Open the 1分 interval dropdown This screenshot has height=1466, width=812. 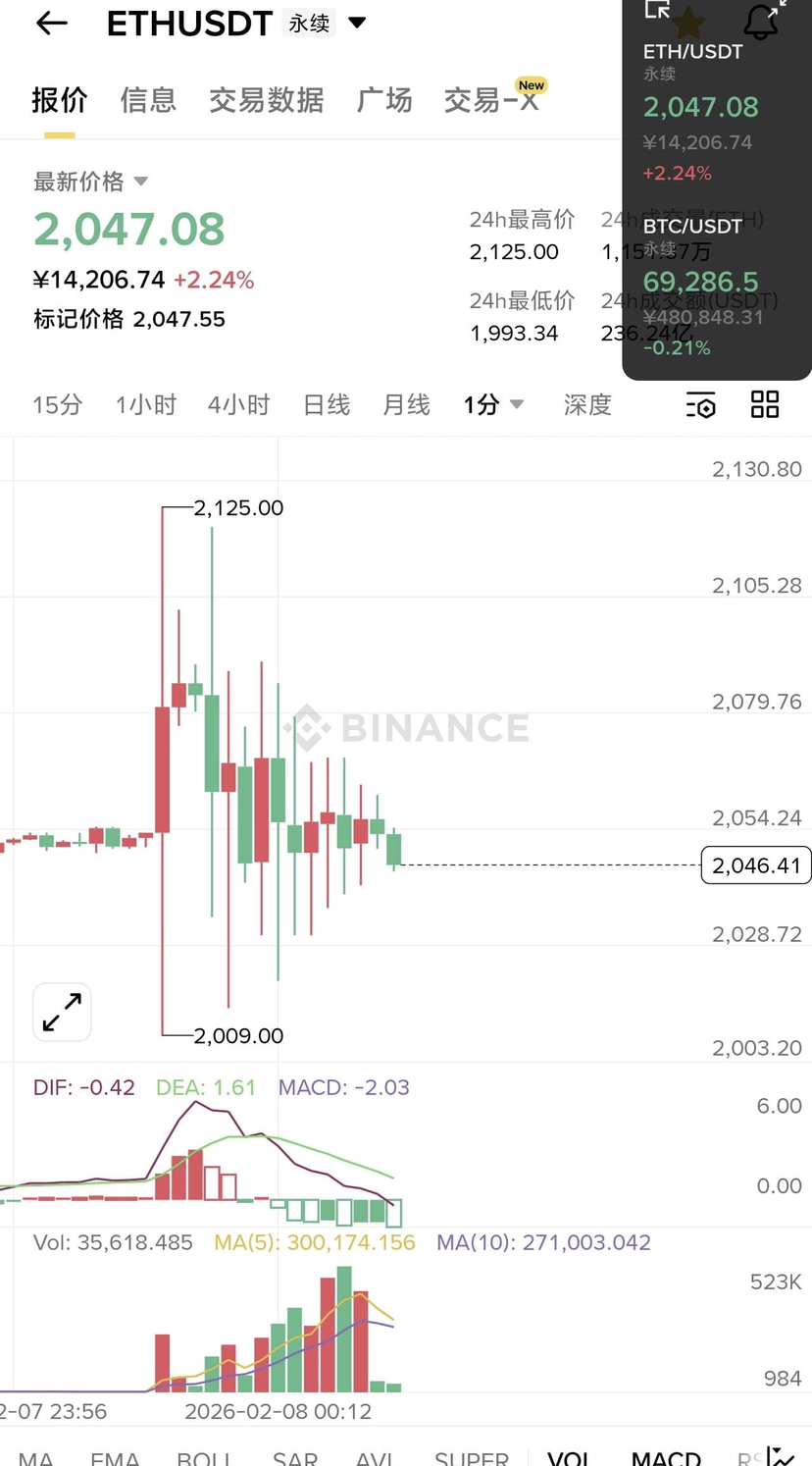(x=493, y=404)
